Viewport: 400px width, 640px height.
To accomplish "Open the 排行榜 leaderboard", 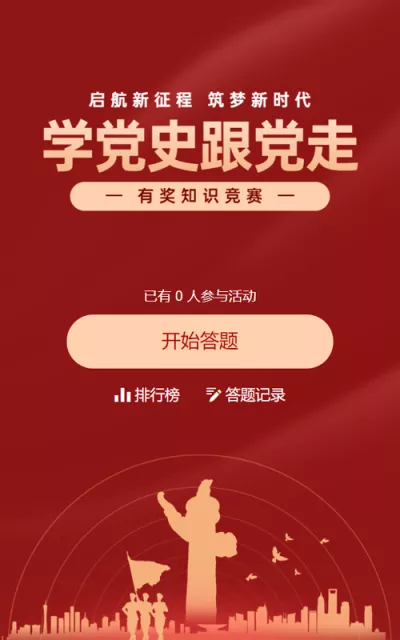I will 147,395.
